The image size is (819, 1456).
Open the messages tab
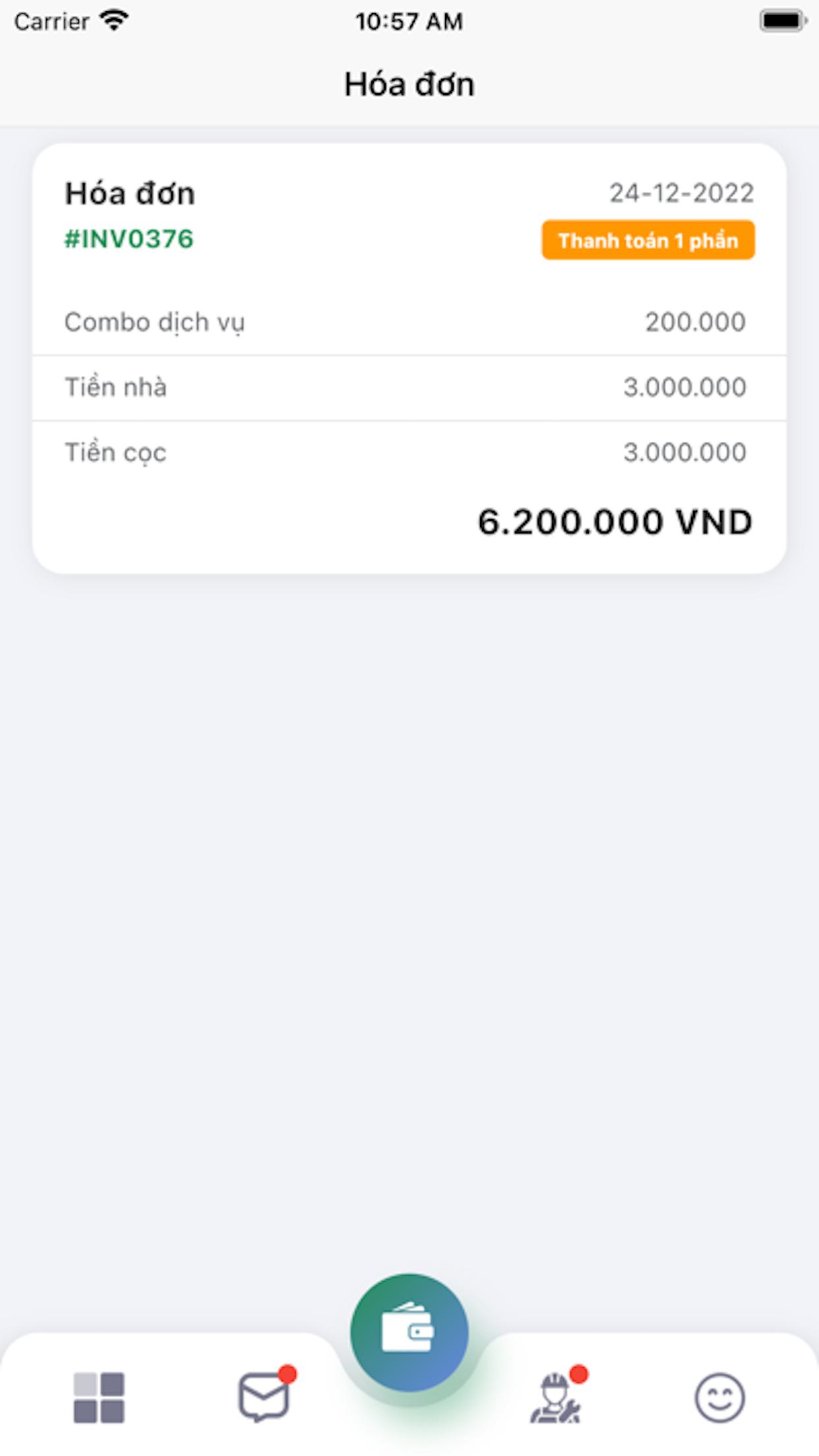click(x=264, y=1395)
